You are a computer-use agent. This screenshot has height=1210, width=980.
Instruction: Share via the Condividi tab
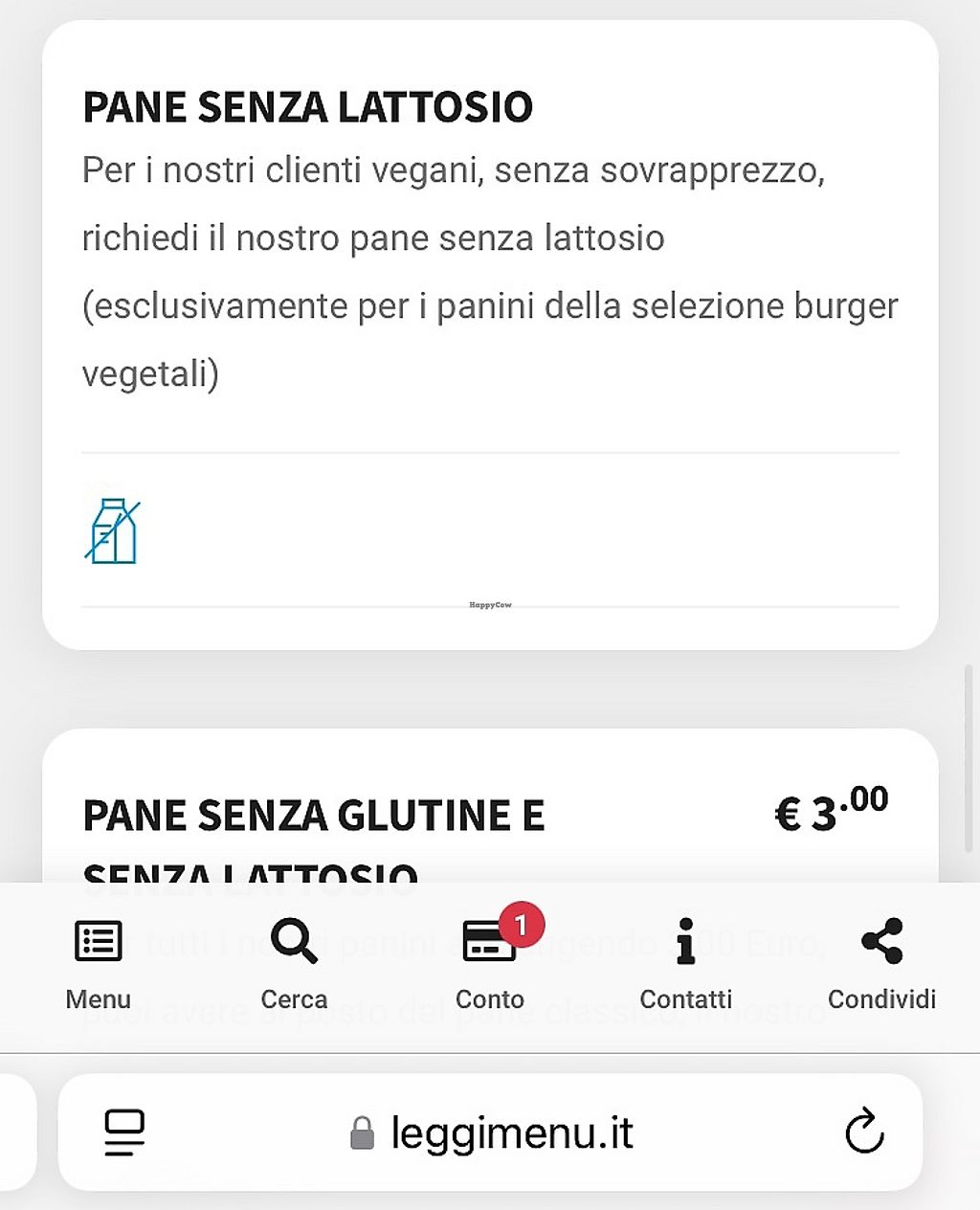click(x=881, y=962)
